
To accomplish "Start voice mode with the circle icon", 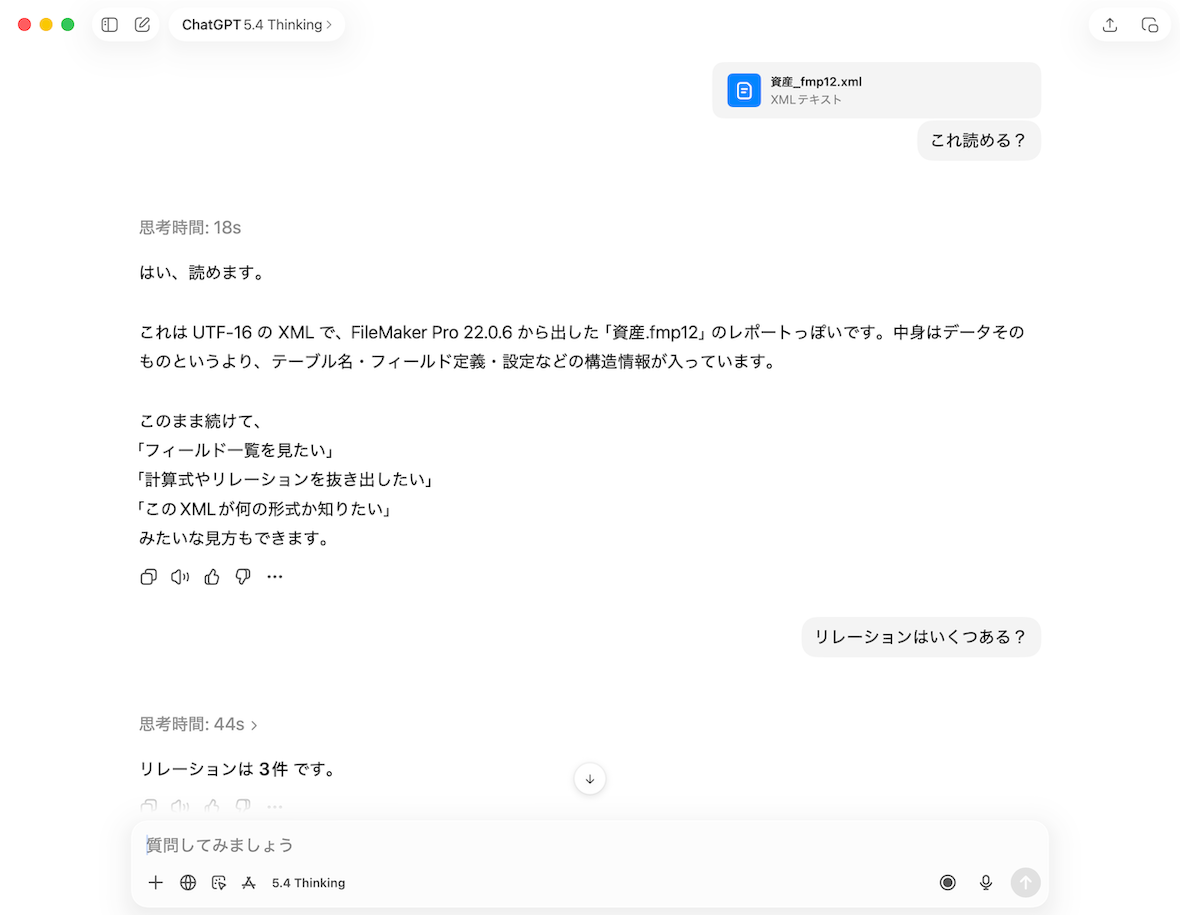I will pyautogui.click(x=947, y=882).
